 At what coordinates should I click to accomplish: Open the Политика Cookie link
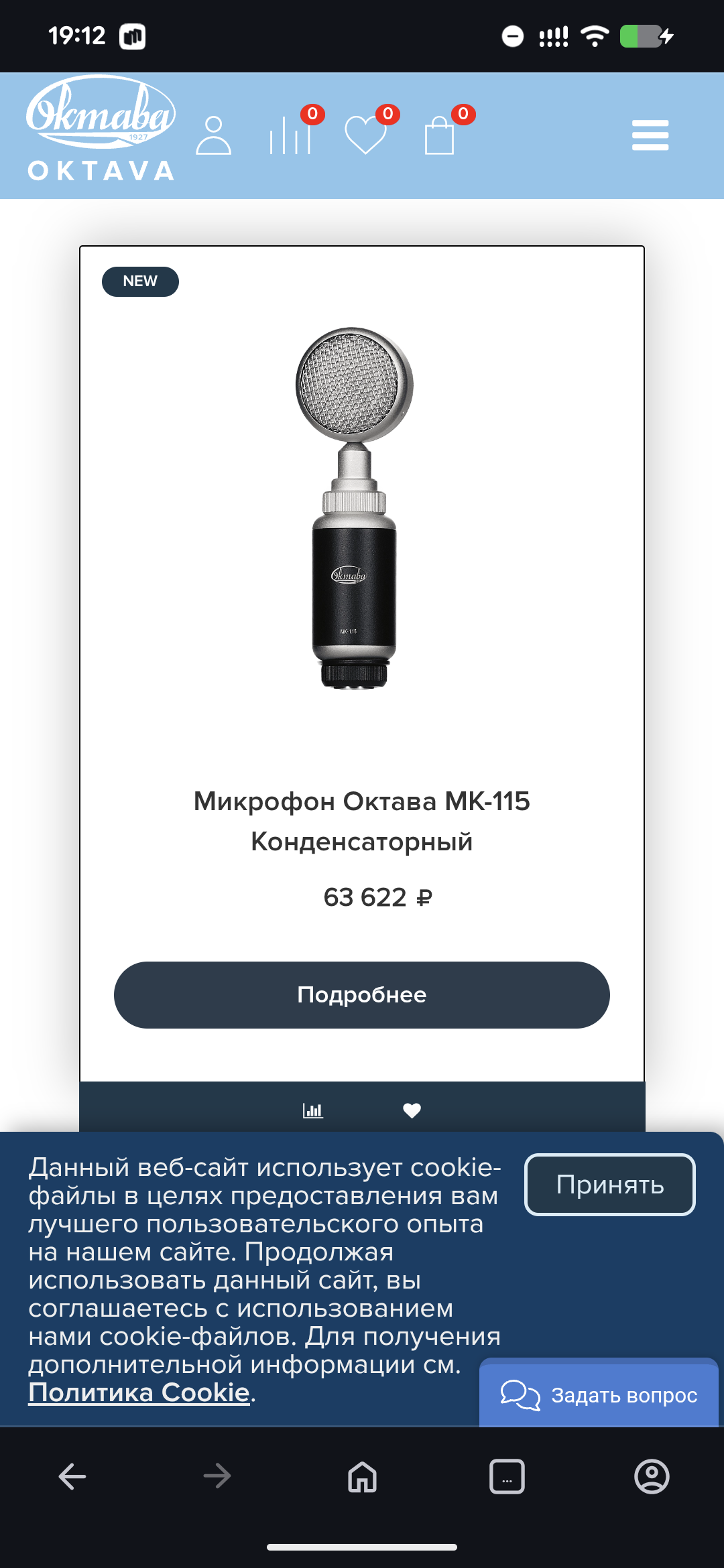click(139, 1392)
